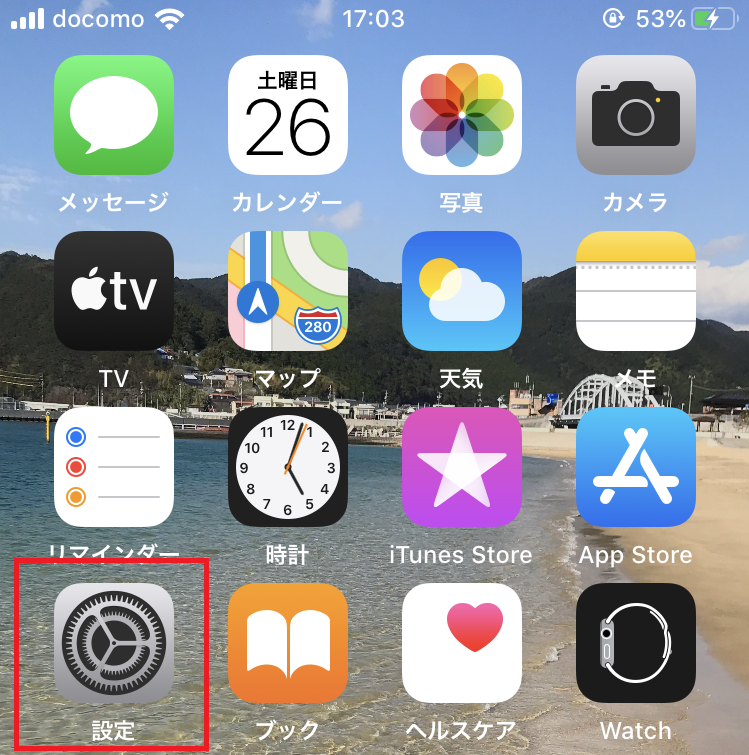Open the 写真 app

pyautogui.click(x=462, y=115)
